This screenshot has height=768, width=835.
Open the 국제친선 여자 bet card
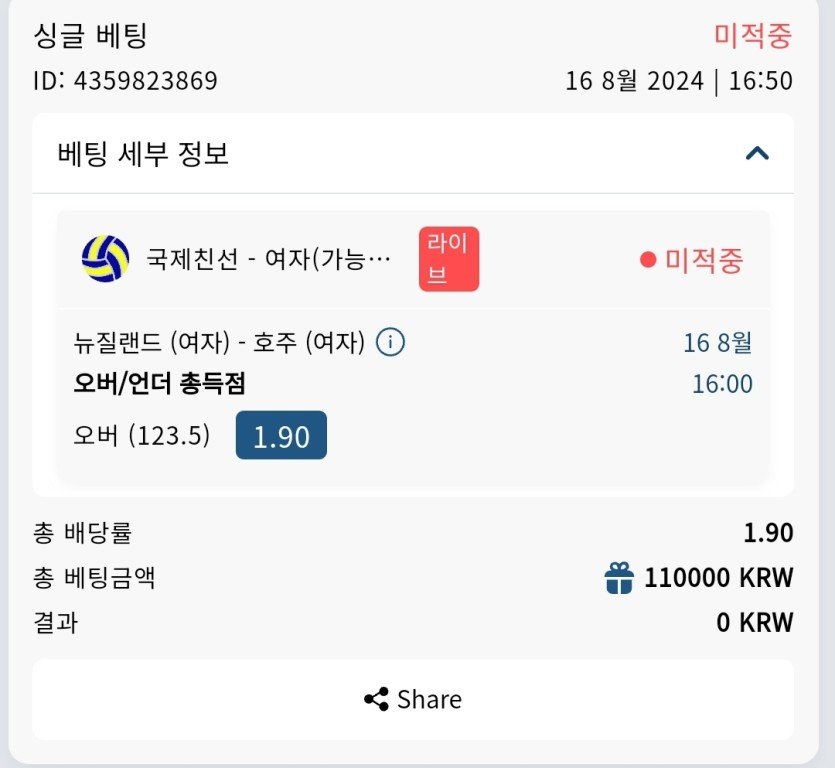coord(268,260)
